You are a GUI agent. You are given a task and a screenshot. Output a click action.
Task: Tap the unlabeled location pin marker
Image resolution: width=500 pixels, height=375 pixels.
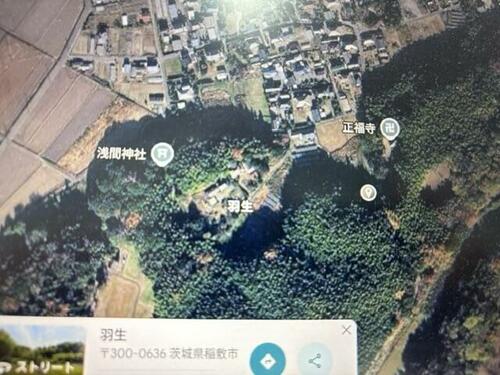point(368,193)
